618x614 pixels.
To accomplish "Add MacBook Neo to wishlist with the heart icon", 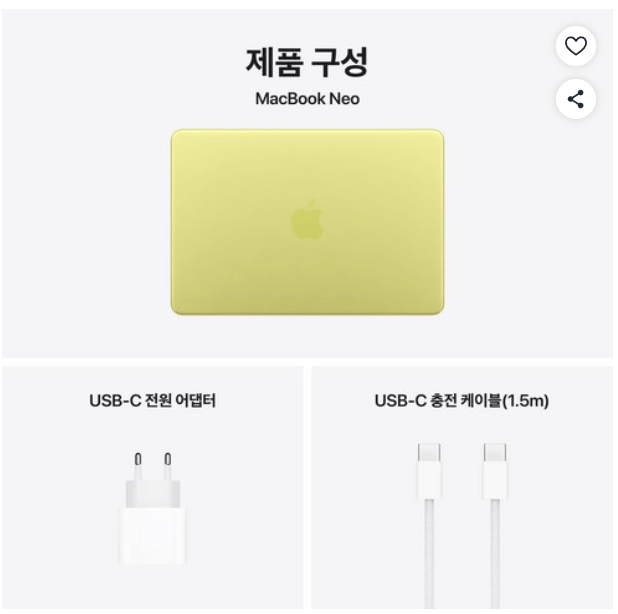I will point(575,46).
